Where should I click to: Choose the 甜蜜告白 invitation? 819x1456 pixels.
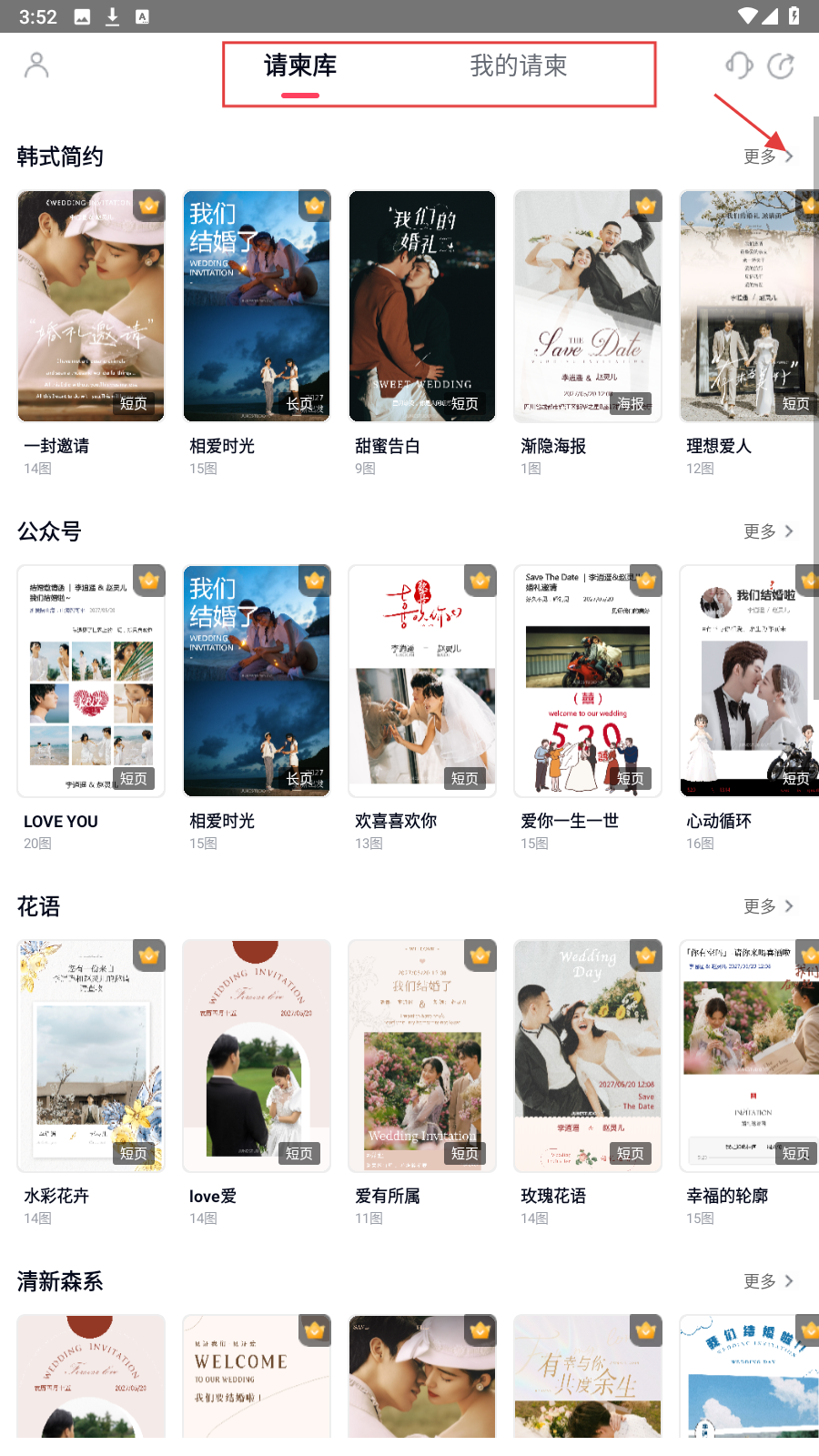pyautogui.click(x=422, y=307)
